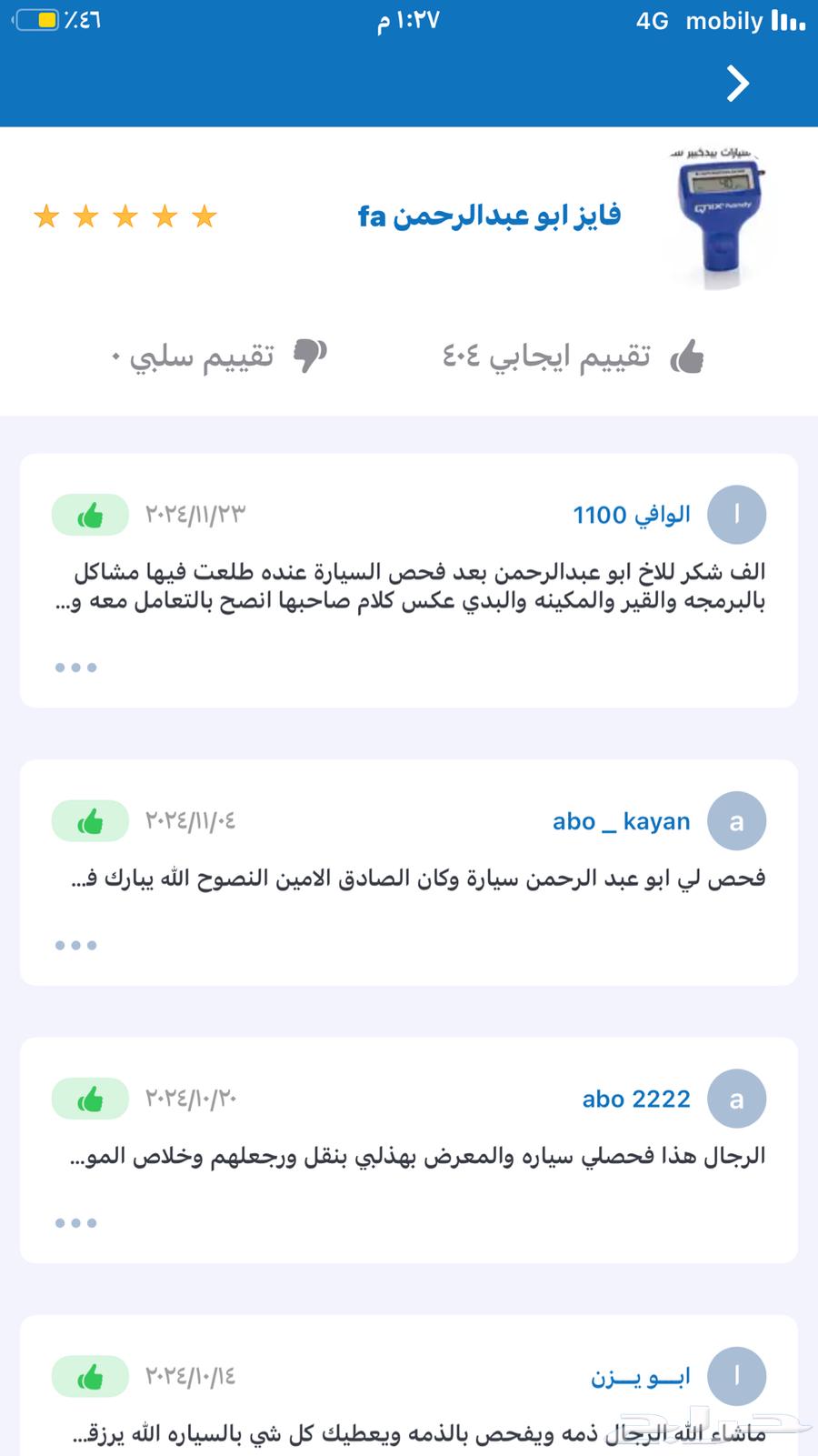Viewport: 818px width, 1456px height.
Task: Open the seller's profile picture of the gauge device
Action: pos(723,211)
